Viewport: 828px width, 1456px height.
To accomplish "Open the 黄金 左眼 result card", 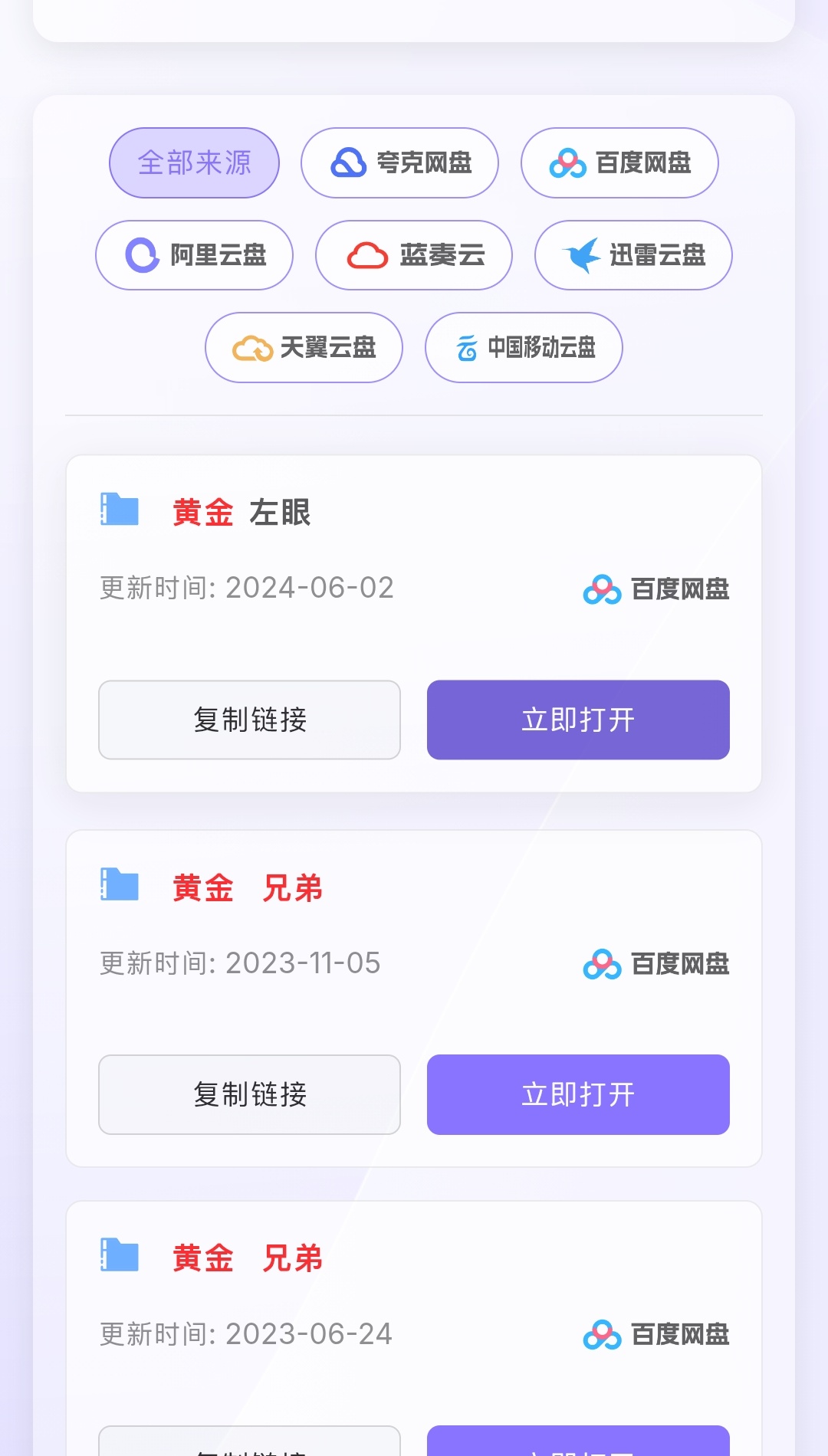I will tap(414, 624).
